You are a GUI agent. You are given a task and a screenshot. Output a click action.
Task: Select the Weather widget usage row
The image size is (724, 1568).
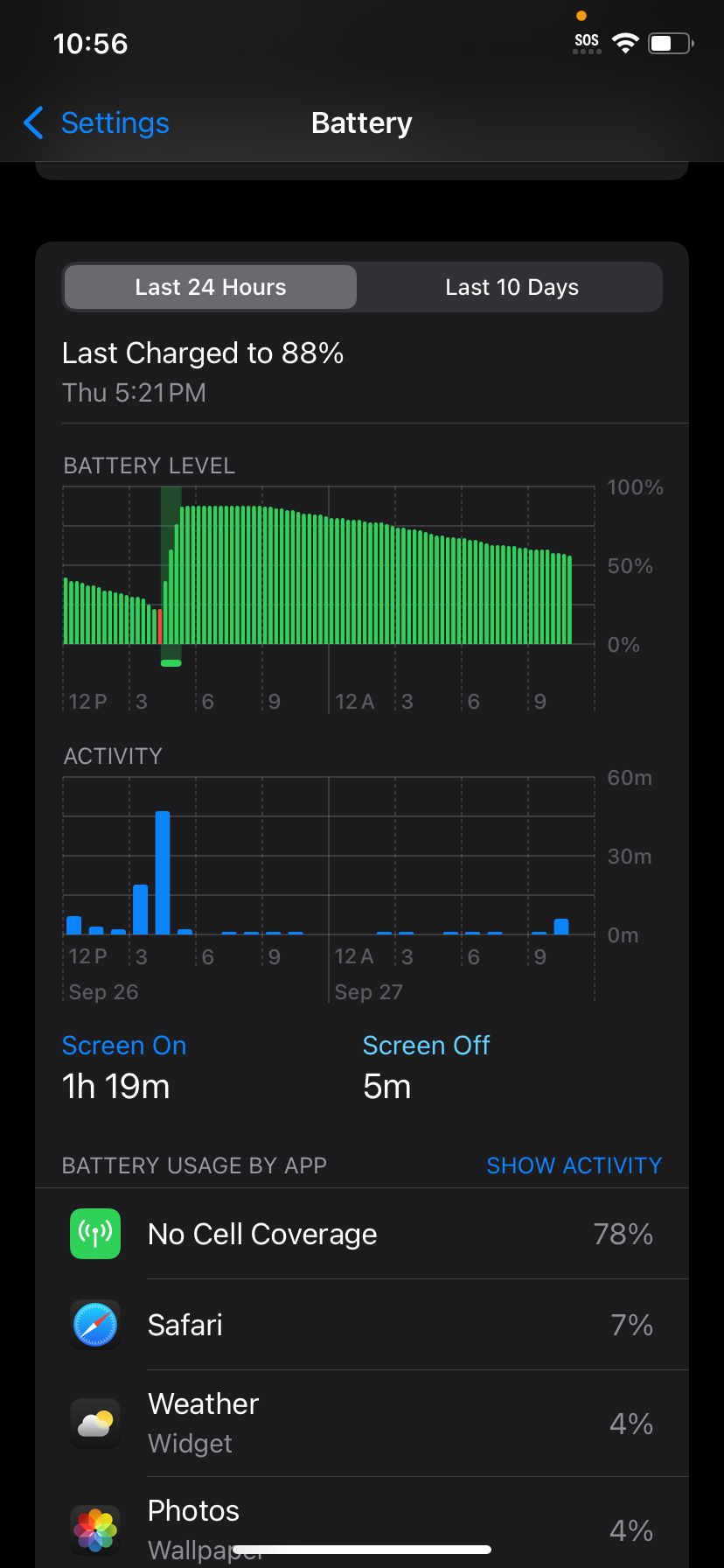(362, 1423)
